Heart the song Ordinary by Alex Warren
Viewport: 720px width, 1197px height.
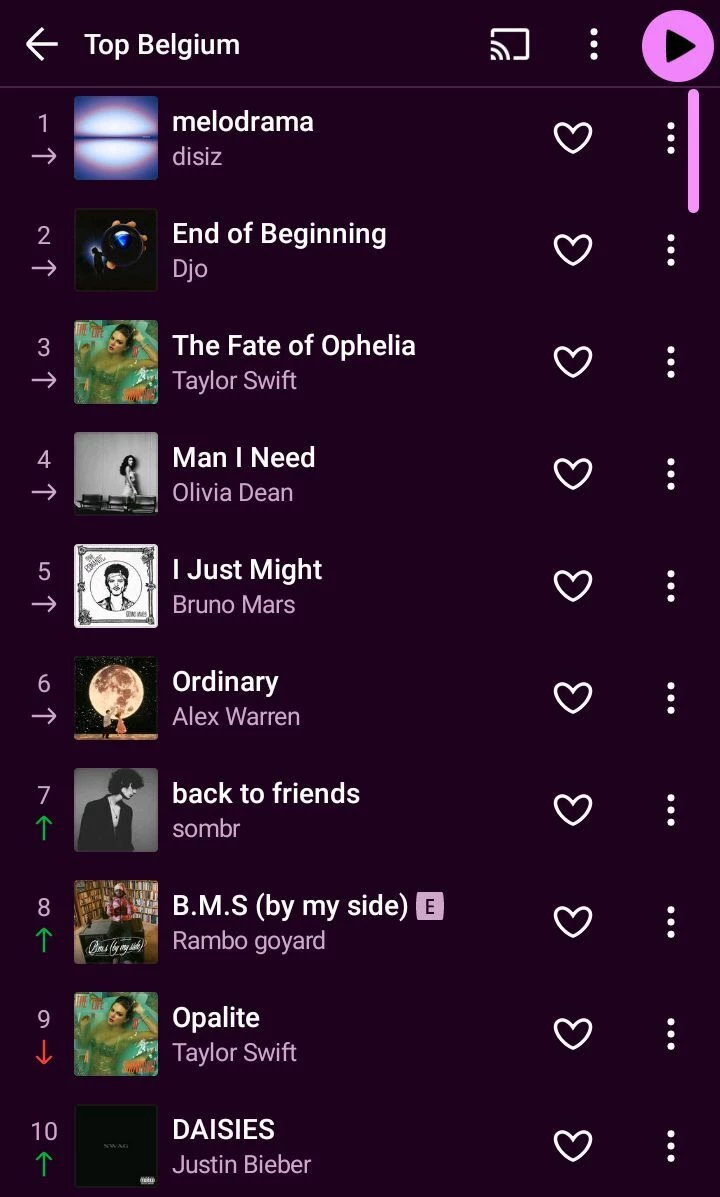coord(573,698)
